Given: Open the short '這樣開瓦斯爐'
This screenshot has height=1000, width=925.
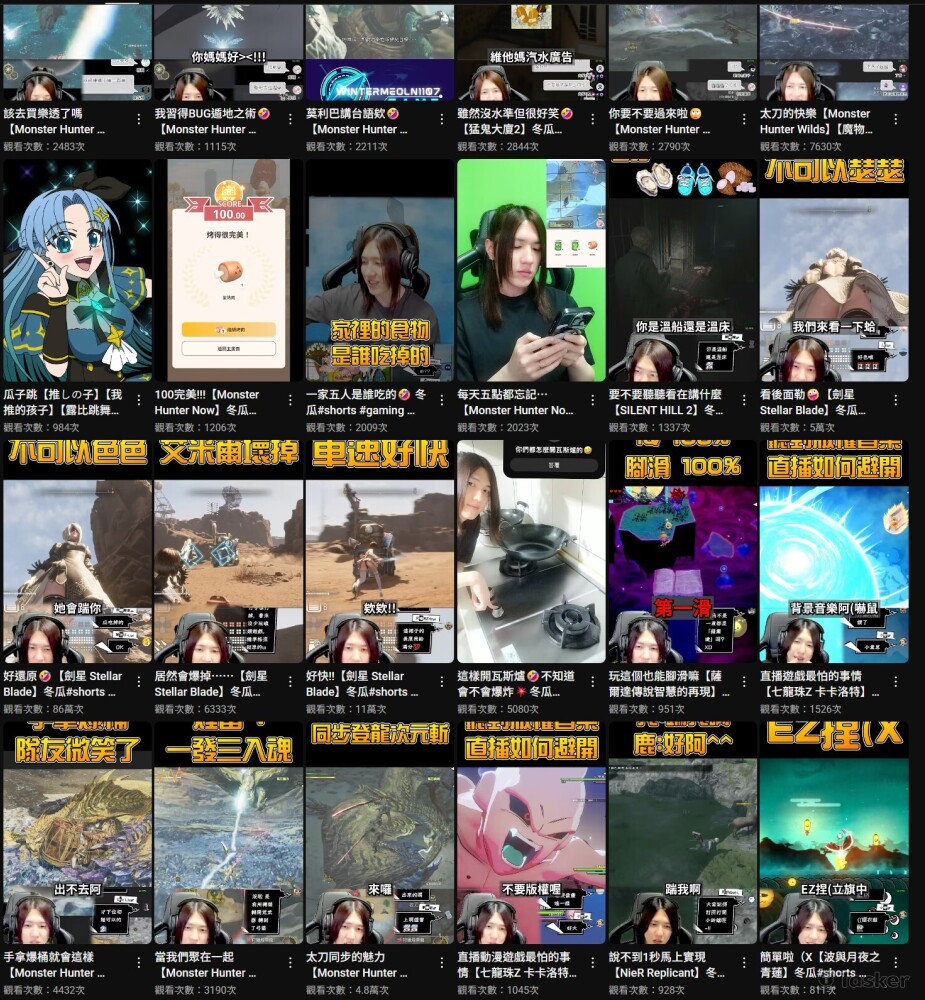Looking at the screenshot, I should (531, 552).
